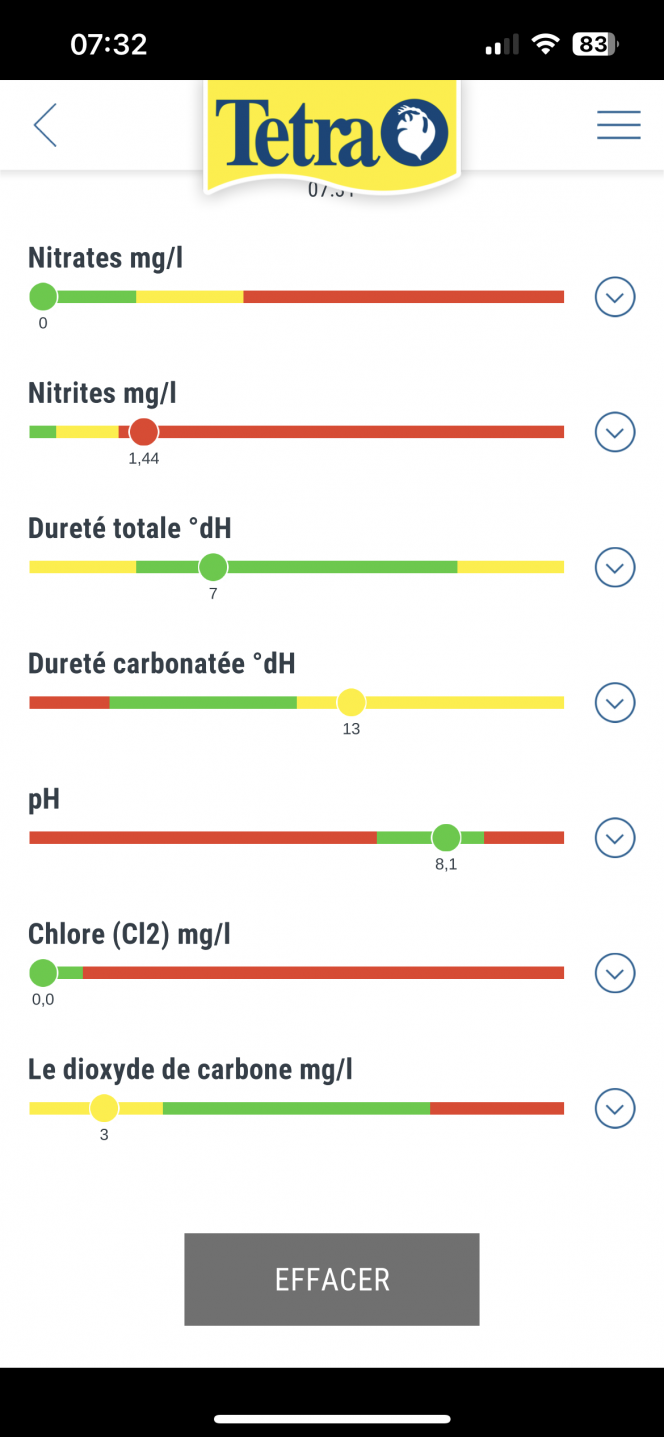Expand the Dureté carbonatée °dH details
The image size is (664, 1437).
(x=615, y=702)
